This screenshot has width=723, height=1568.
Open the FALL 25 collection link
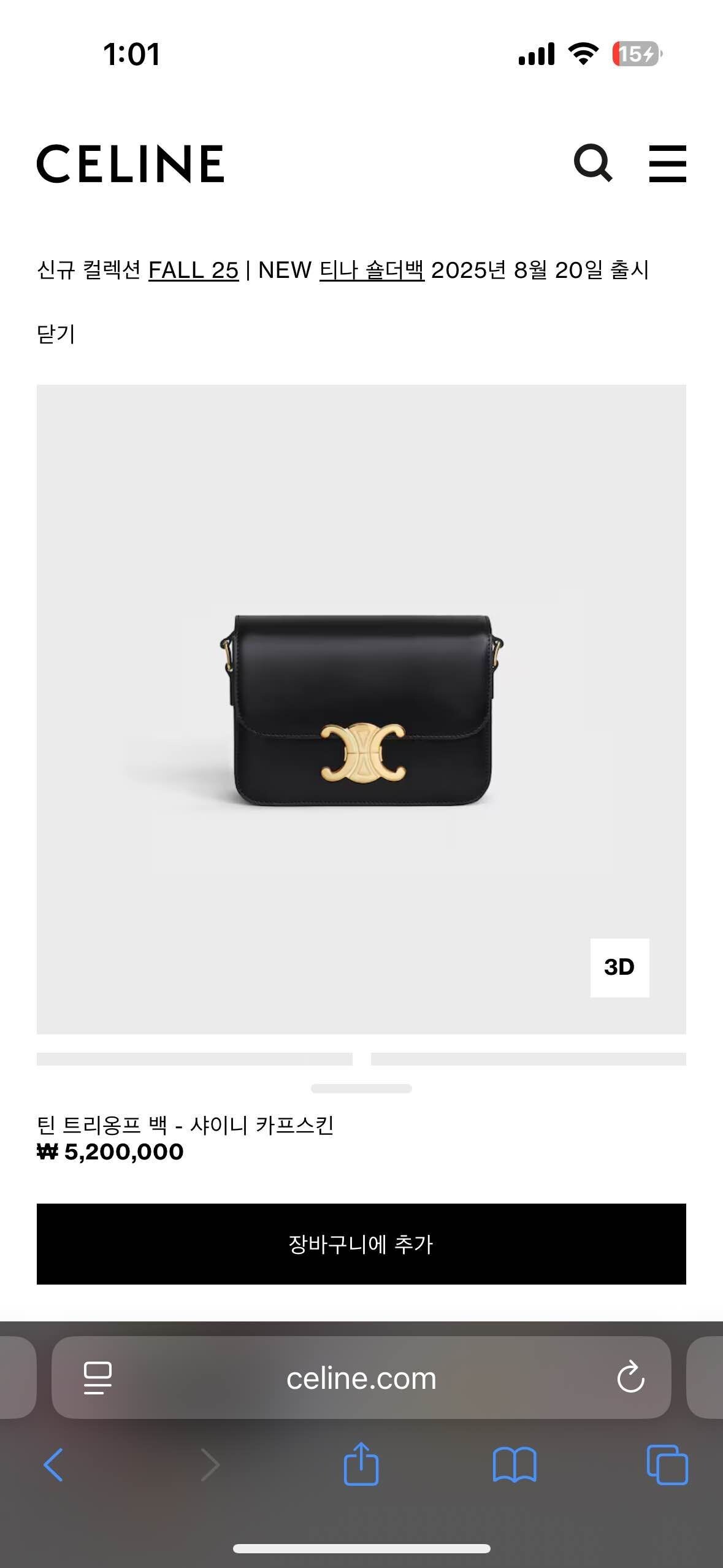(x=193, y=270)
